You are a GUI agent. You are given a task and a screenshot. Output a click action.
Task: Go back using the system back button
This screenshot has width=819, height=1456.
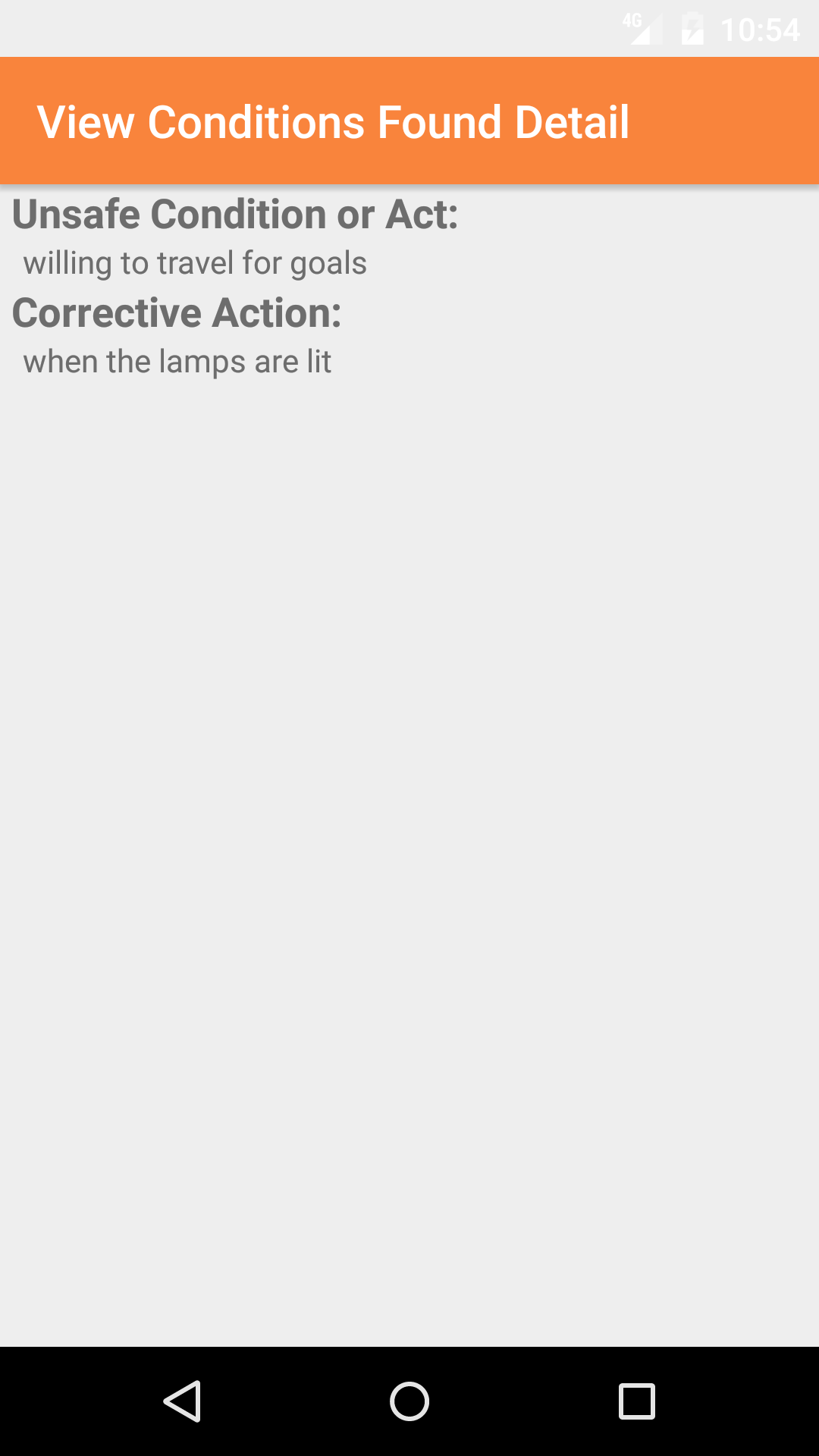tap(182, 1401)
